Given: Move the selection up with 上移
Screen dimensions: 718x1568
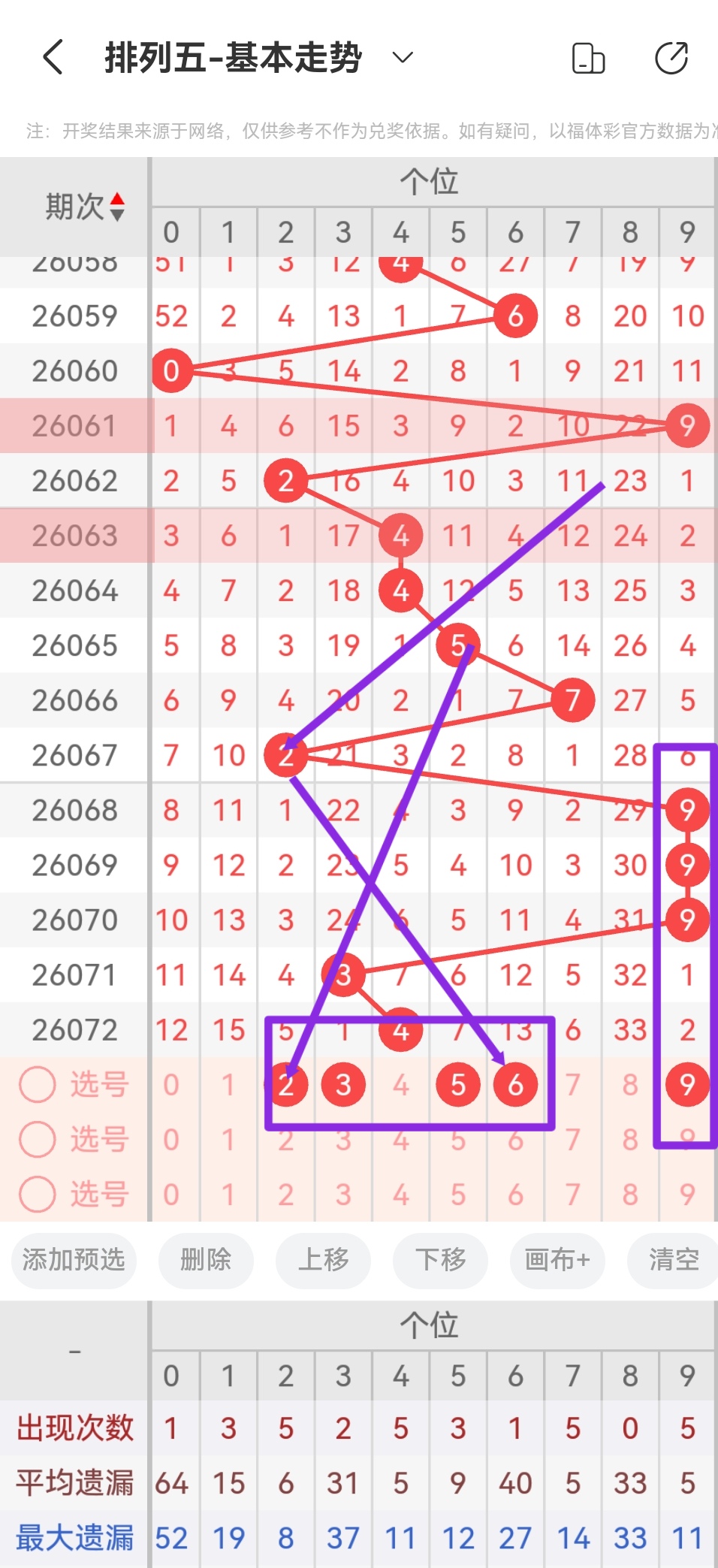Looking at the screenshot, I should [323, 1260].
